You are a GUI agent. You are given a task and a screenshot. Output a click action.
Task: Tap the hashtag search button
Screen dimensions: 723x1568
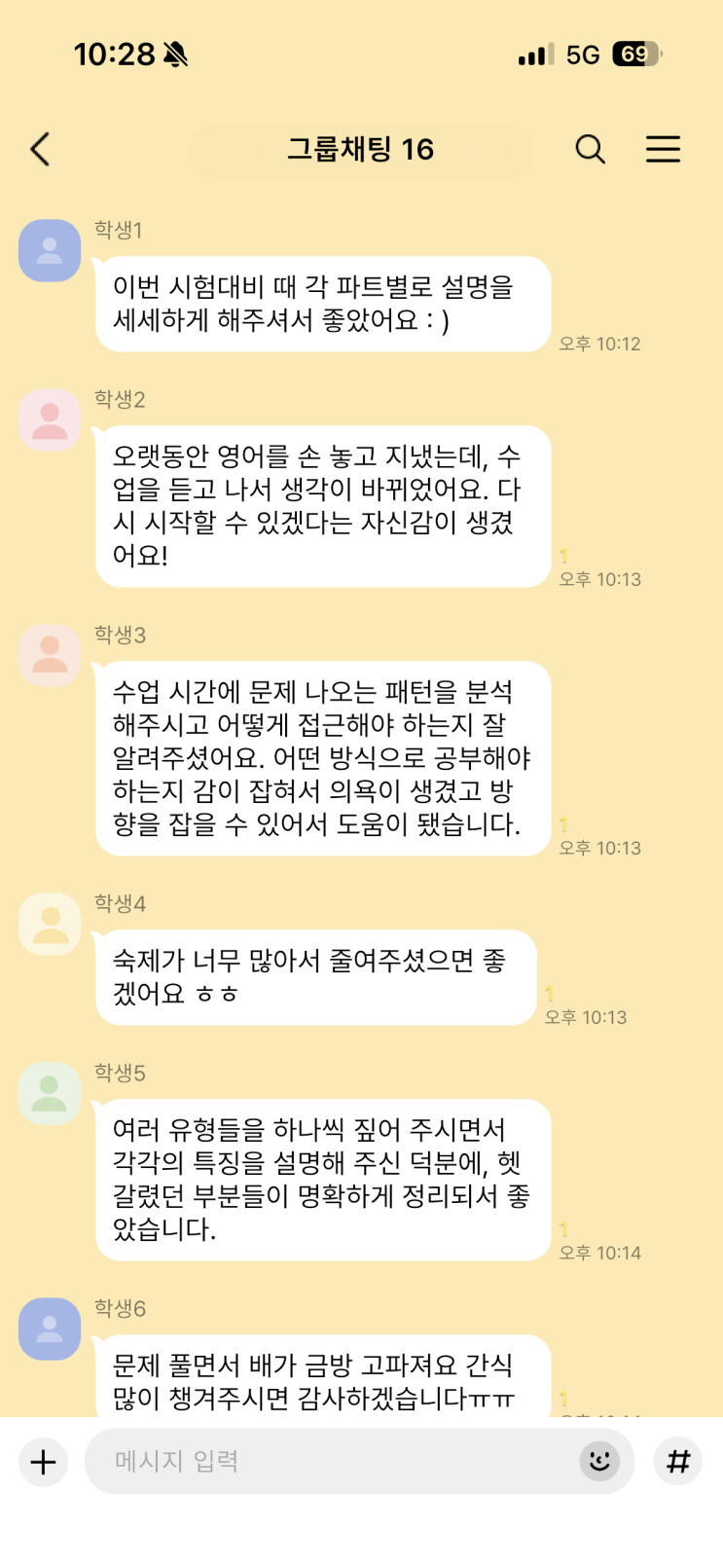[x=677, y=1461]
